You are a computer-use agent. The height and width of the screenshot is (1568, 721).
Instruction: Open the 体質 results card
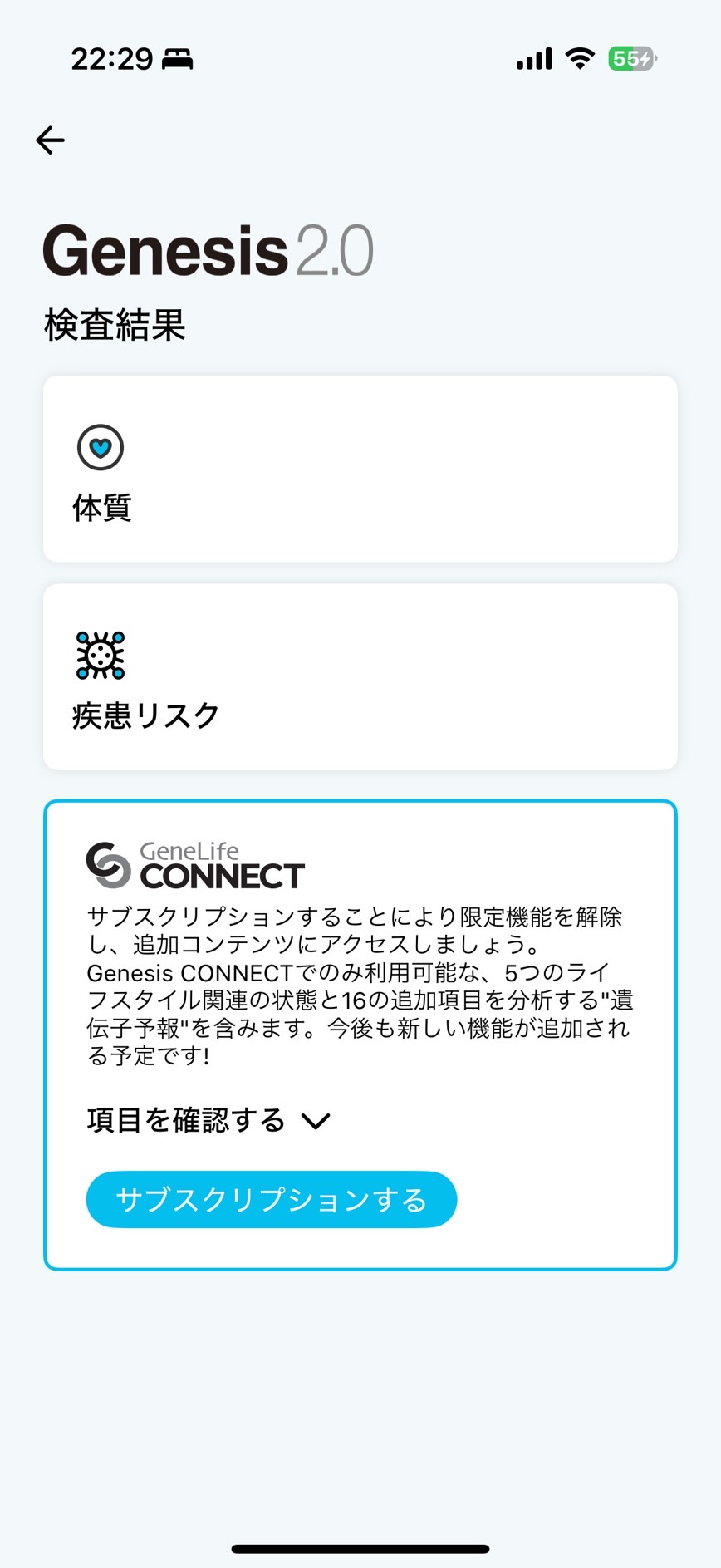click(360, 469)
